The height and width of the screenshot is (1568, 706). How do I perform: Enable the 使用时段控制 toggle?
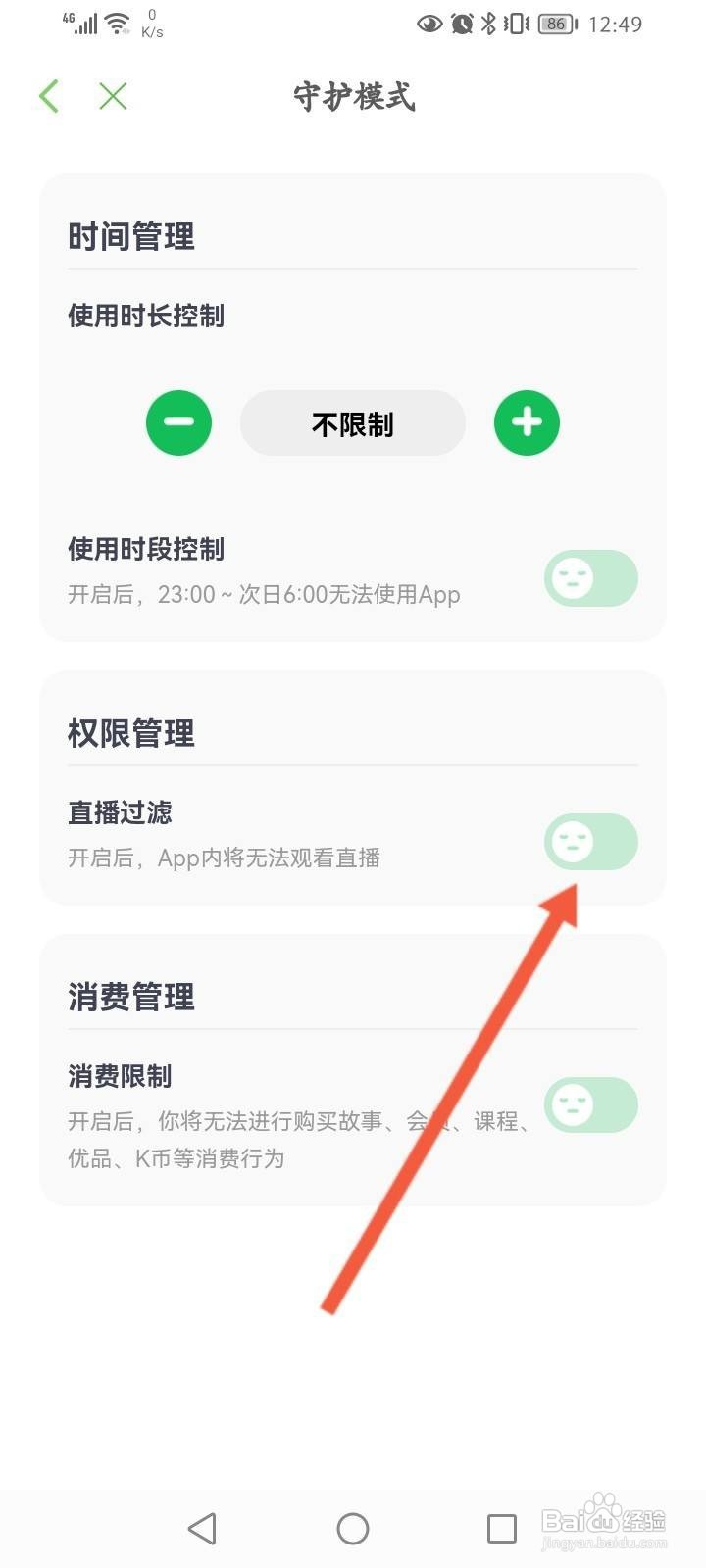(x=590, y=578)
